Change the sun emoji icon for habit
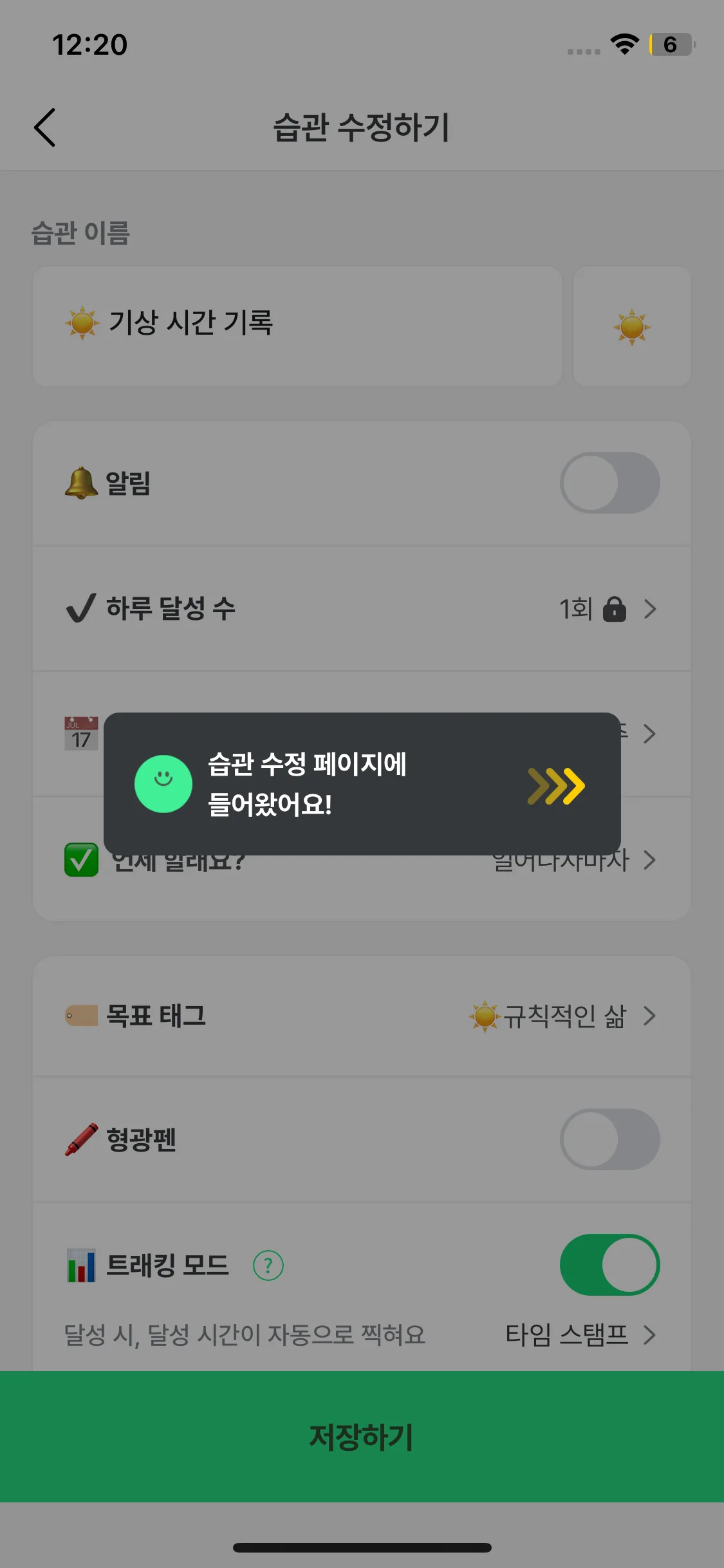The image size is (724, 1568). (631, 326)
